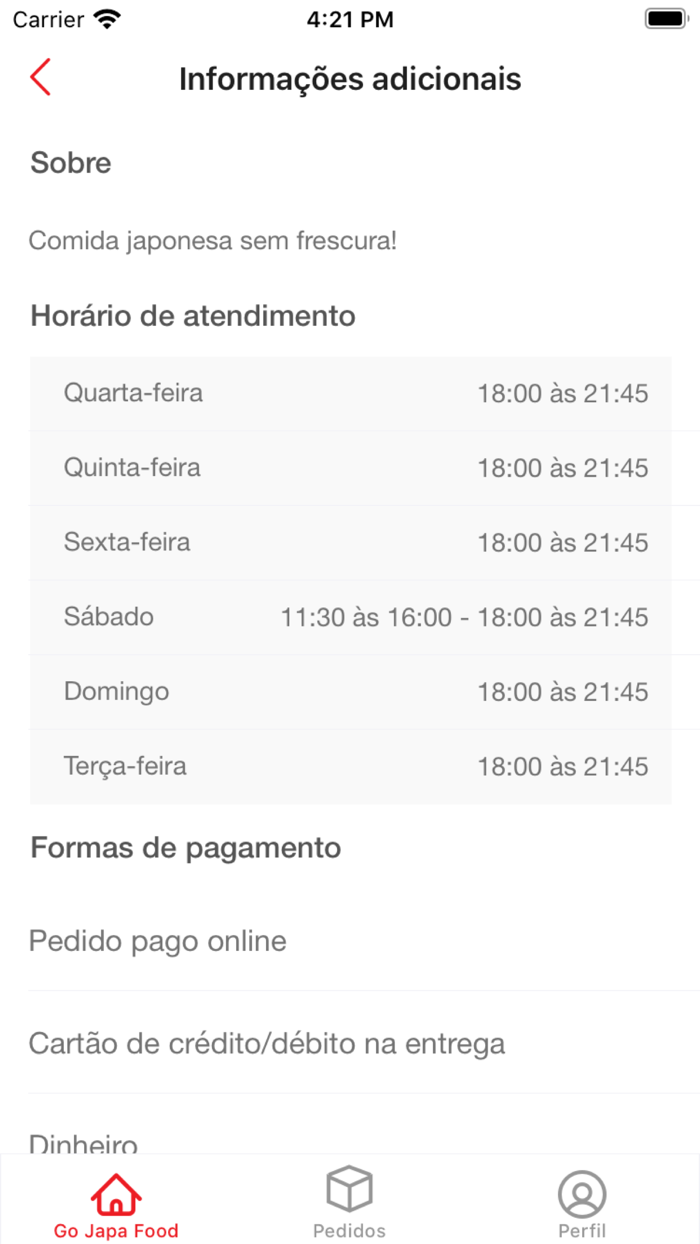This screenshot has width=700, height=1244.
Task: Switch to the Go Japa Food tab
Action: coord(116,1204)
